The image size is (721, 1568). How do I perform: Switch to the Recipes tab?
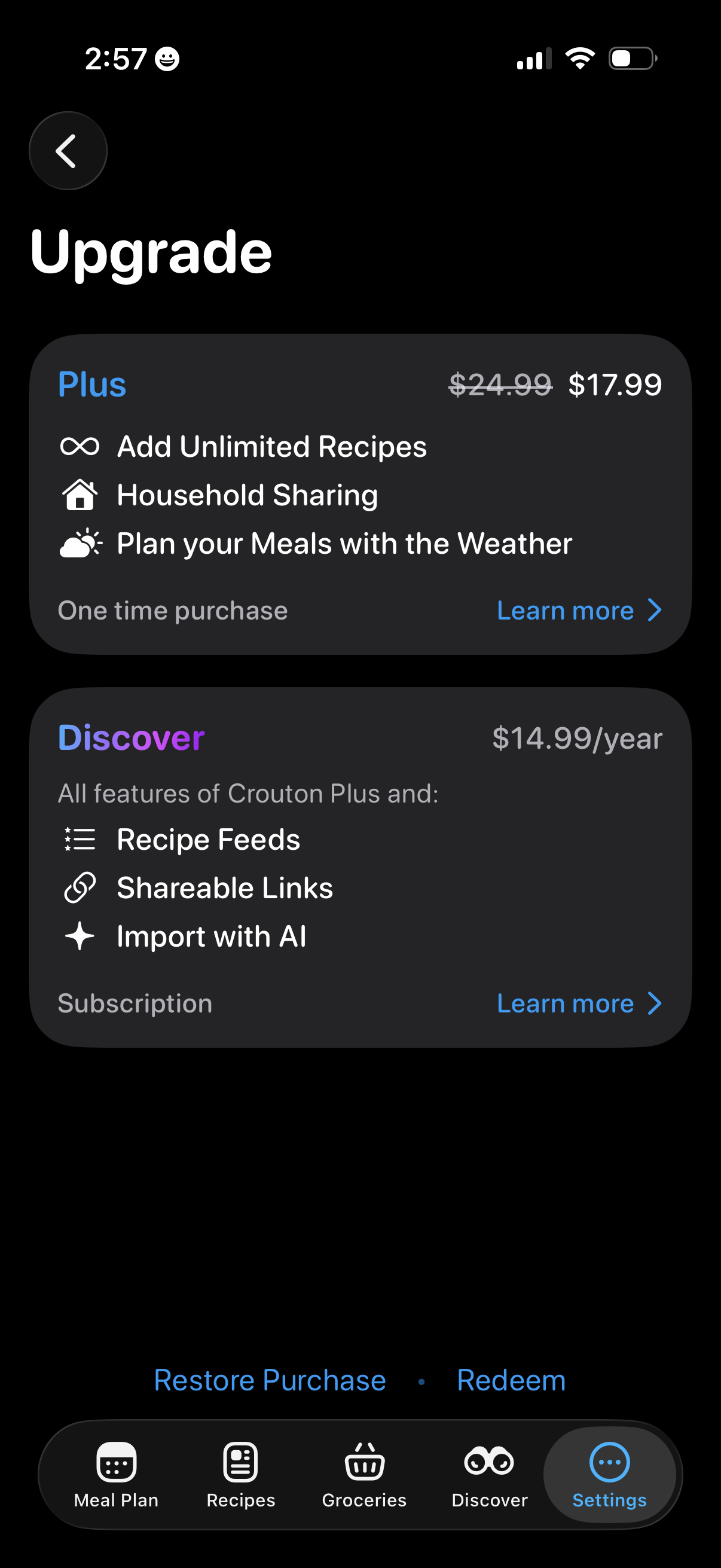(241, 1474)
